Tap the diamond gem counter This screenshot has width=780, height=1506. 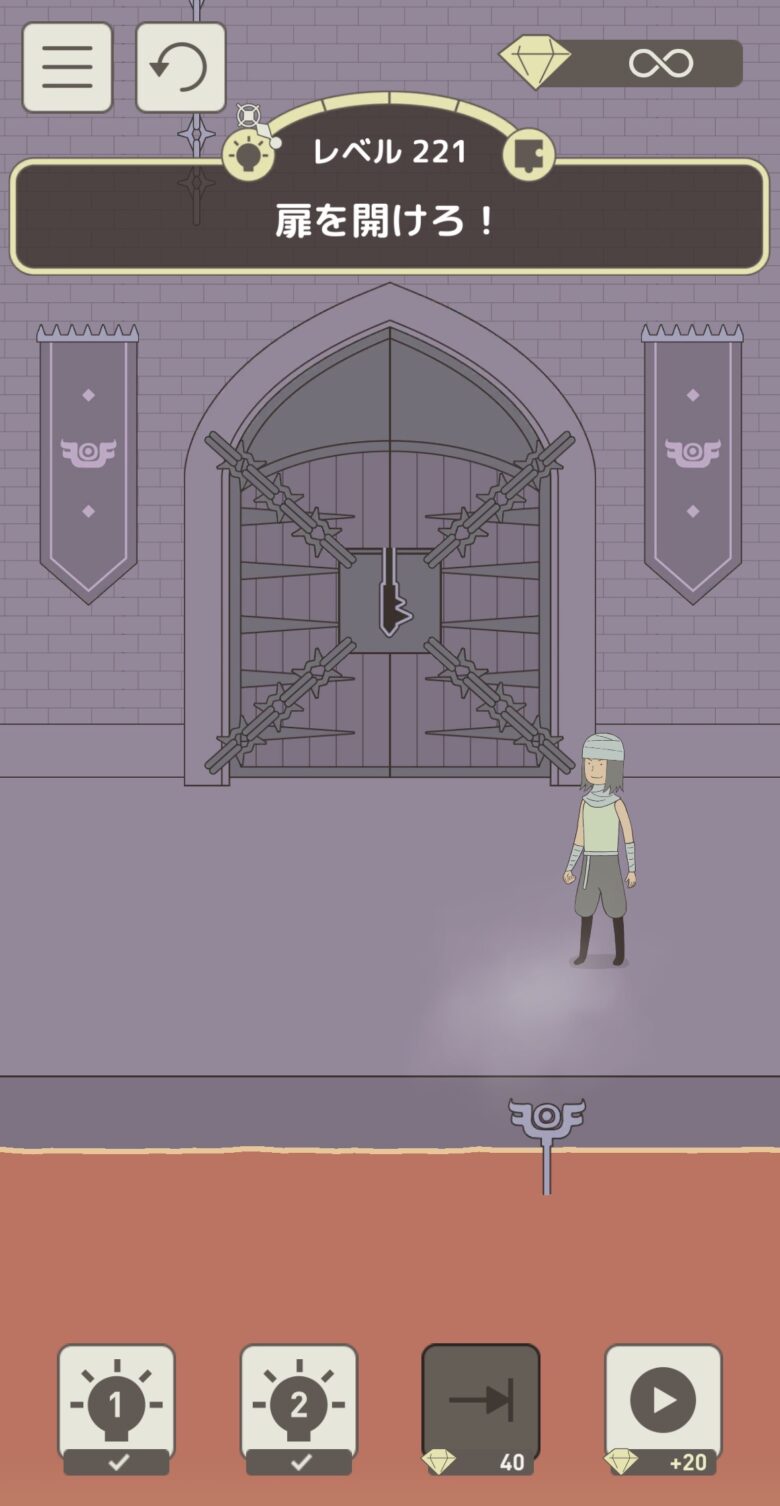click(x=622, y=63)
